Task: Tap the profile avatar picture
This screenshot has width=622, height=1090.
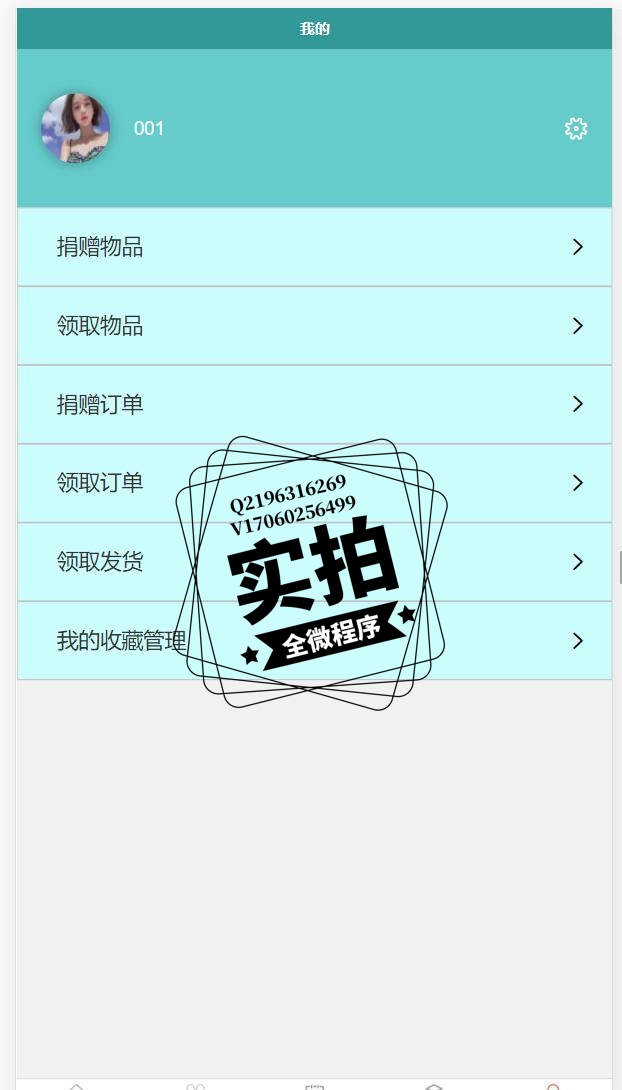Action: [x=75, y=128]
